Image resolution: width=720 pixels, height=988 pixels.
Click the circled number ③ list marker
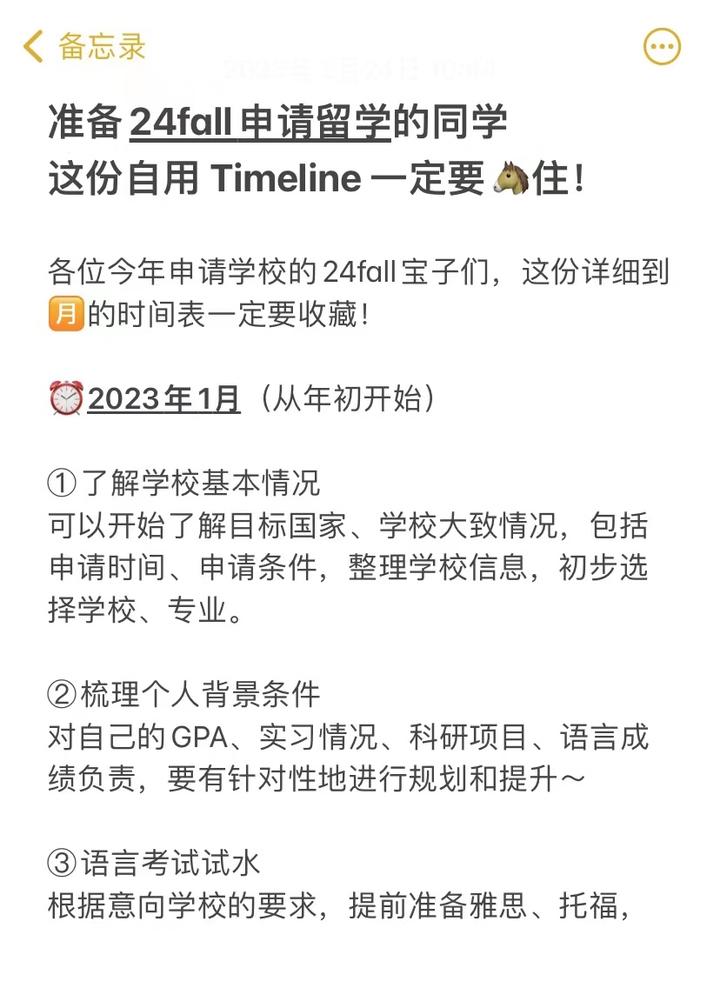62,862
